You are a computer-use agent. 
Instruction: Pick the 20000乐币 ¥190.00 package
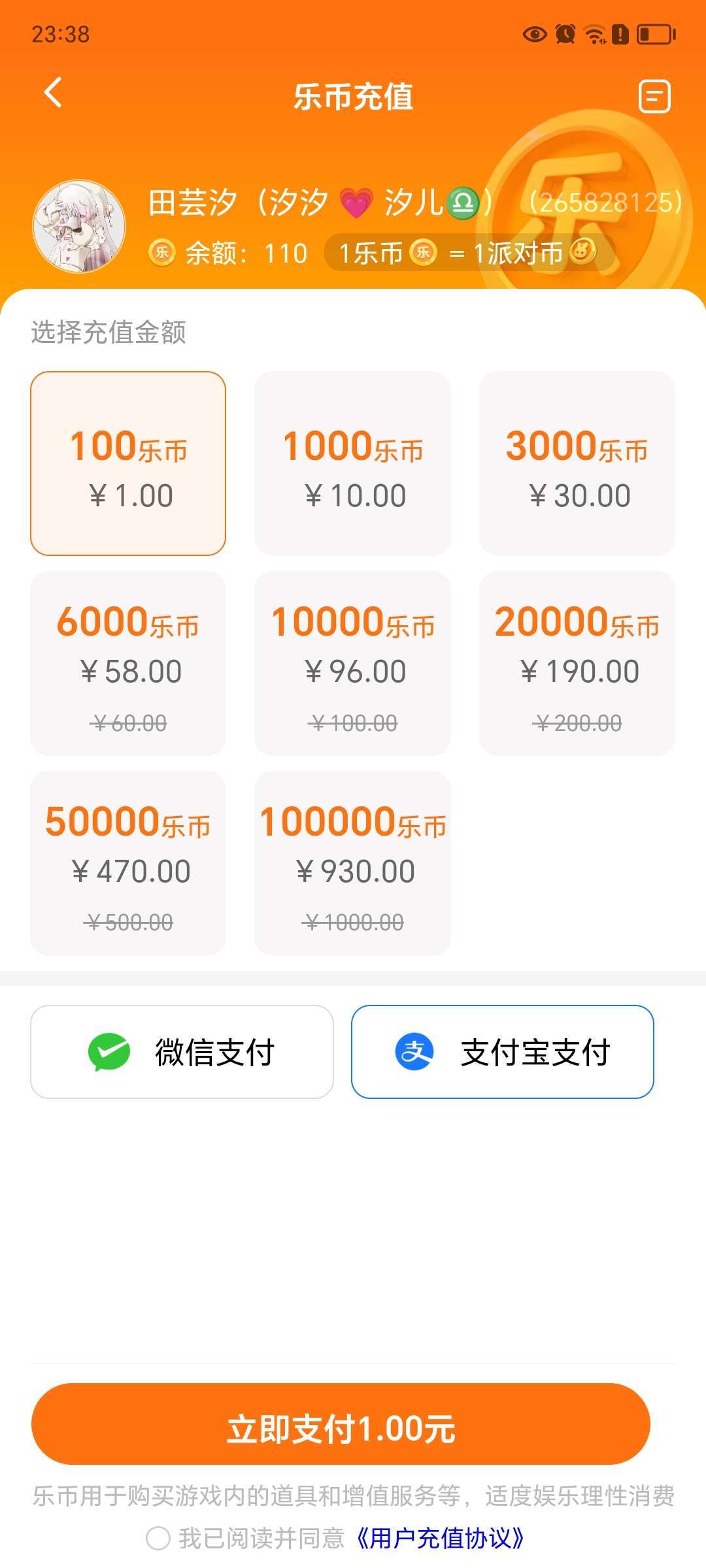[x=577, y=663]
